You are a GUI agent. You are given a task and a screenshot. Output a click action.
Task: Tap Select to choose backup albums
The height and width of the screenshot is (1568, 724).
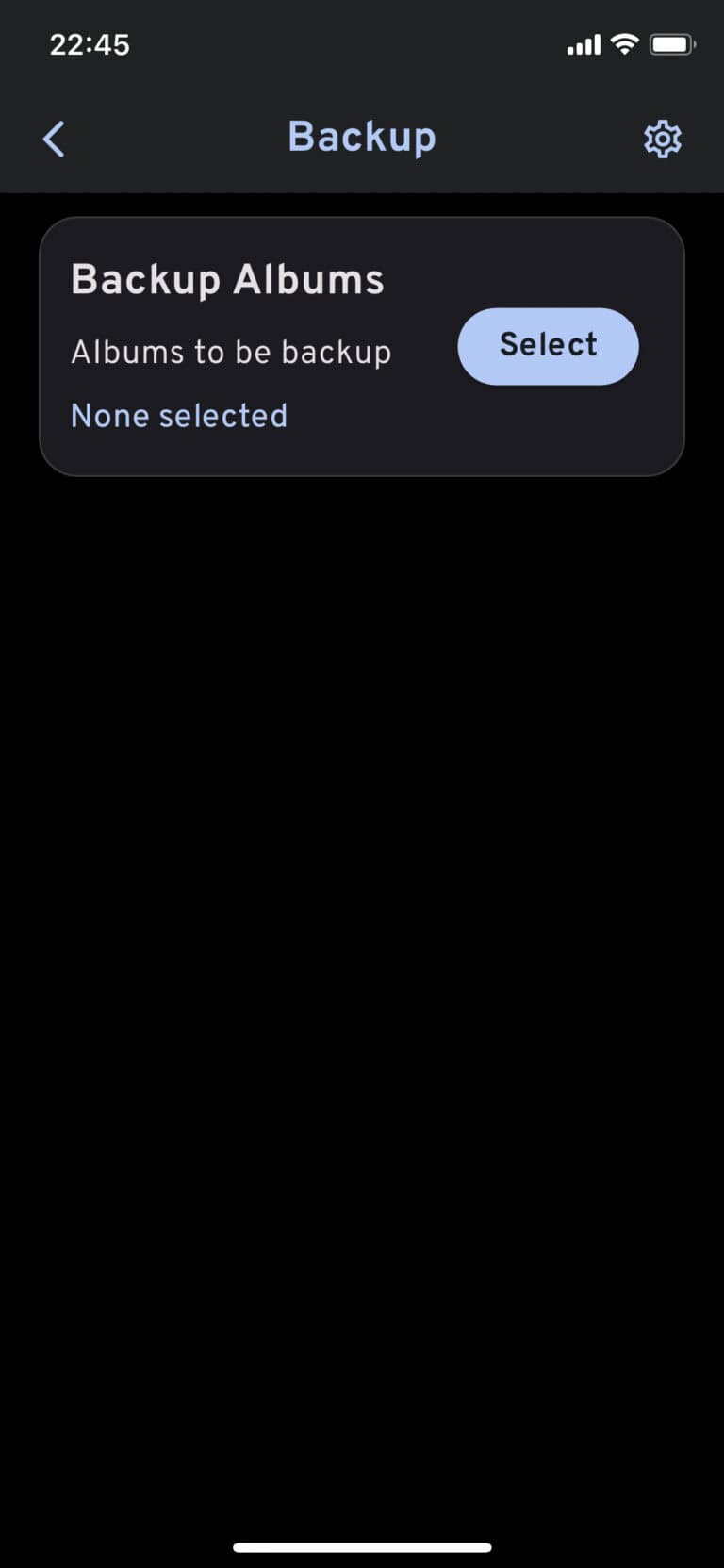point(548,346)
